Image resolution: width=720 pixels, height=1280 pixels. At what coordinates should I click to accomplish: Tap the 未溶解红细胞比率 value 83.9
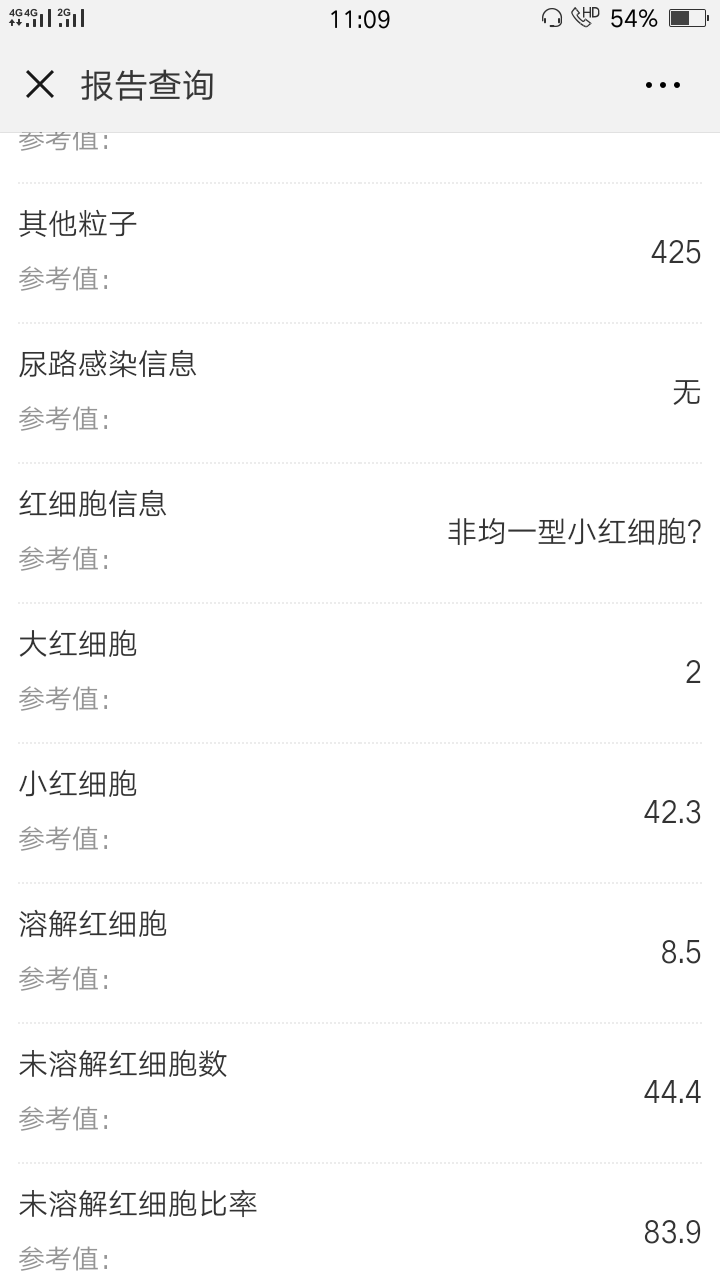point(672,1234)
